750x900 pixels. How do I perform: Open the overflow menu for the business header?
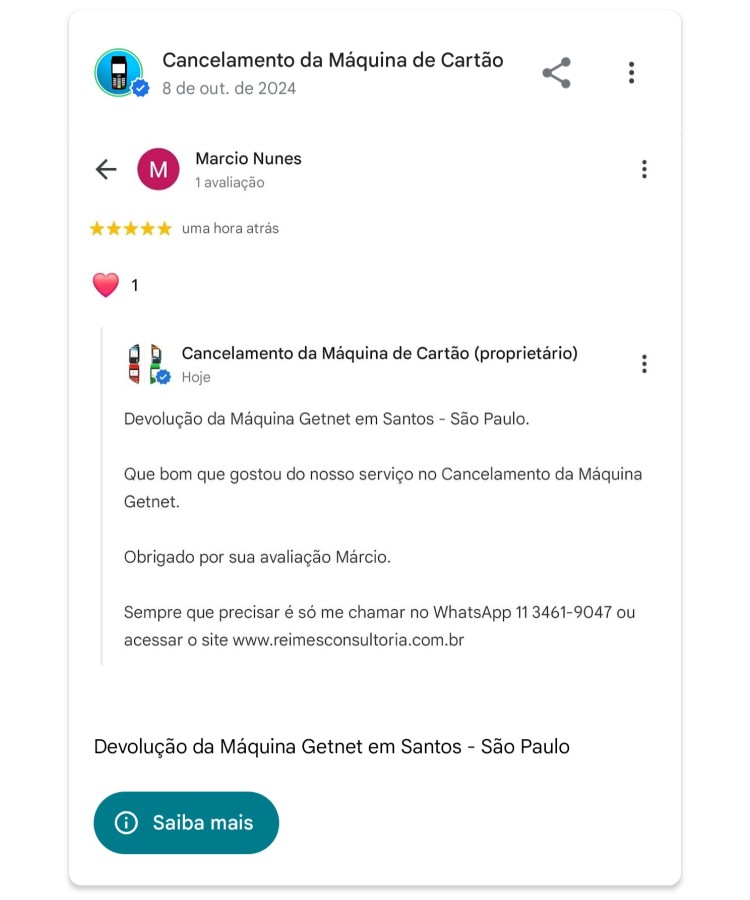(x=631, y=71)
